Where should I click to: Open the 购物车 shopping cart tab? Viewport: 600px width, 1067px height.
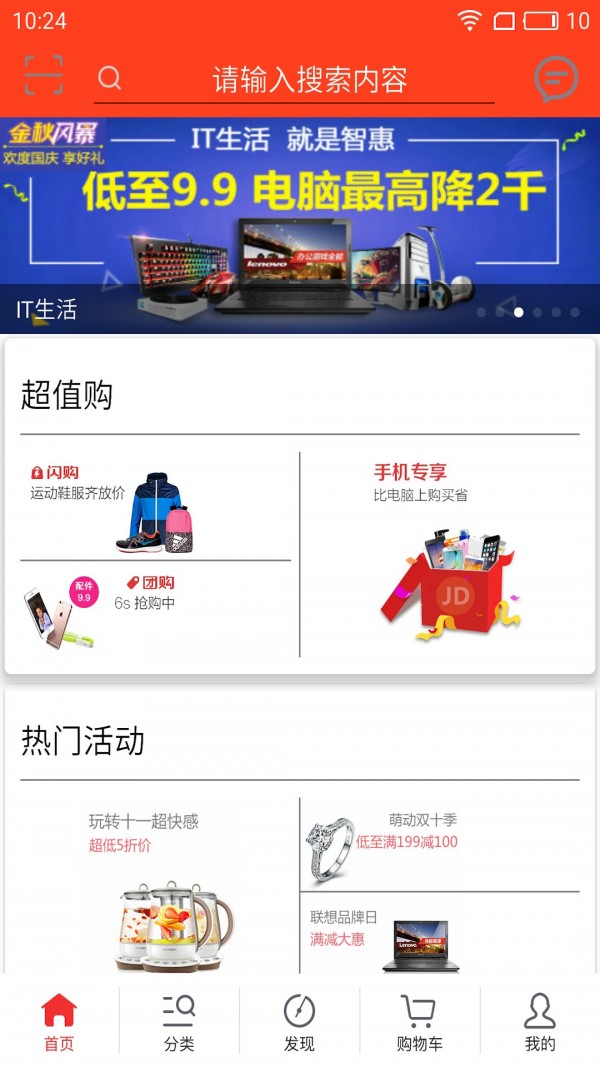point(419,1023)
